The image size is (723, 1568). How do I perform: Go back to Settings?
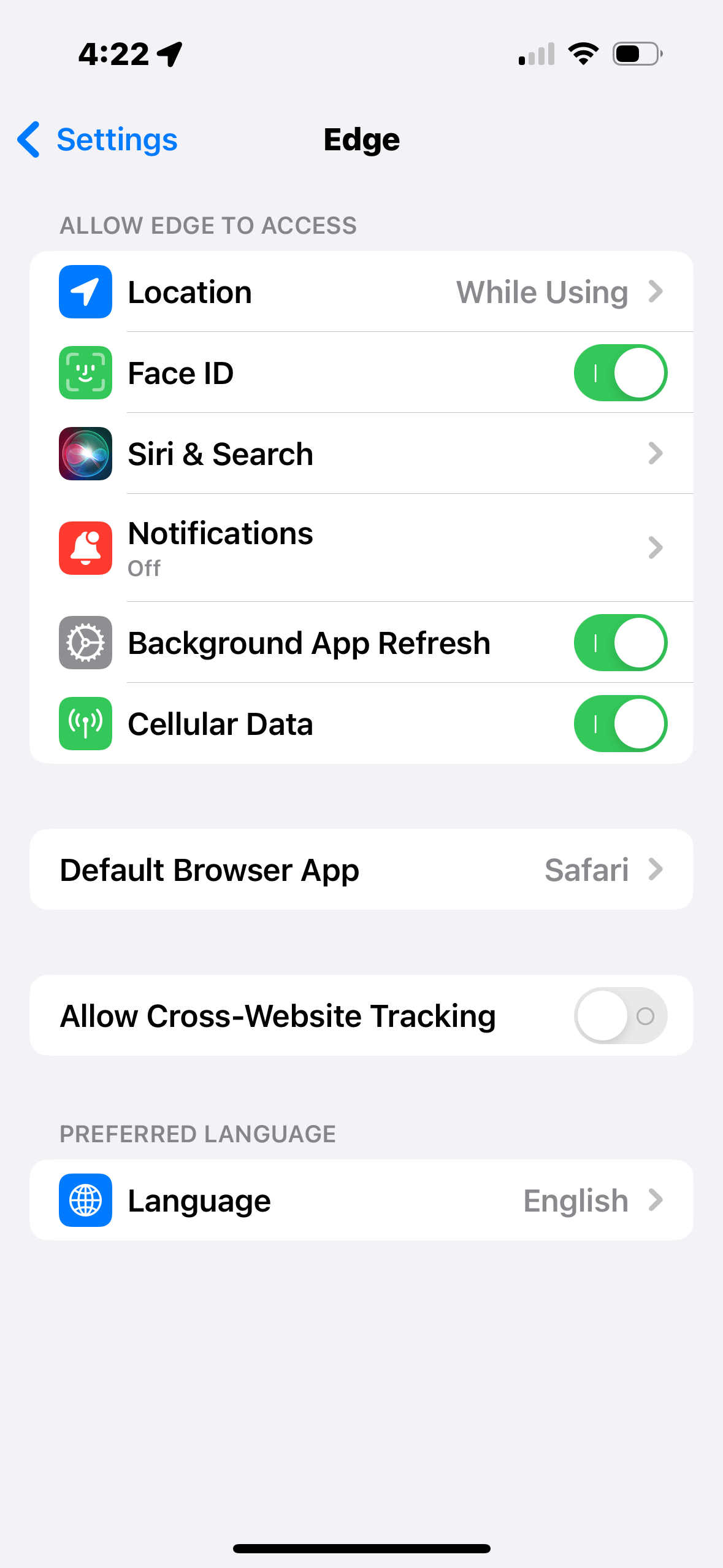98,140
